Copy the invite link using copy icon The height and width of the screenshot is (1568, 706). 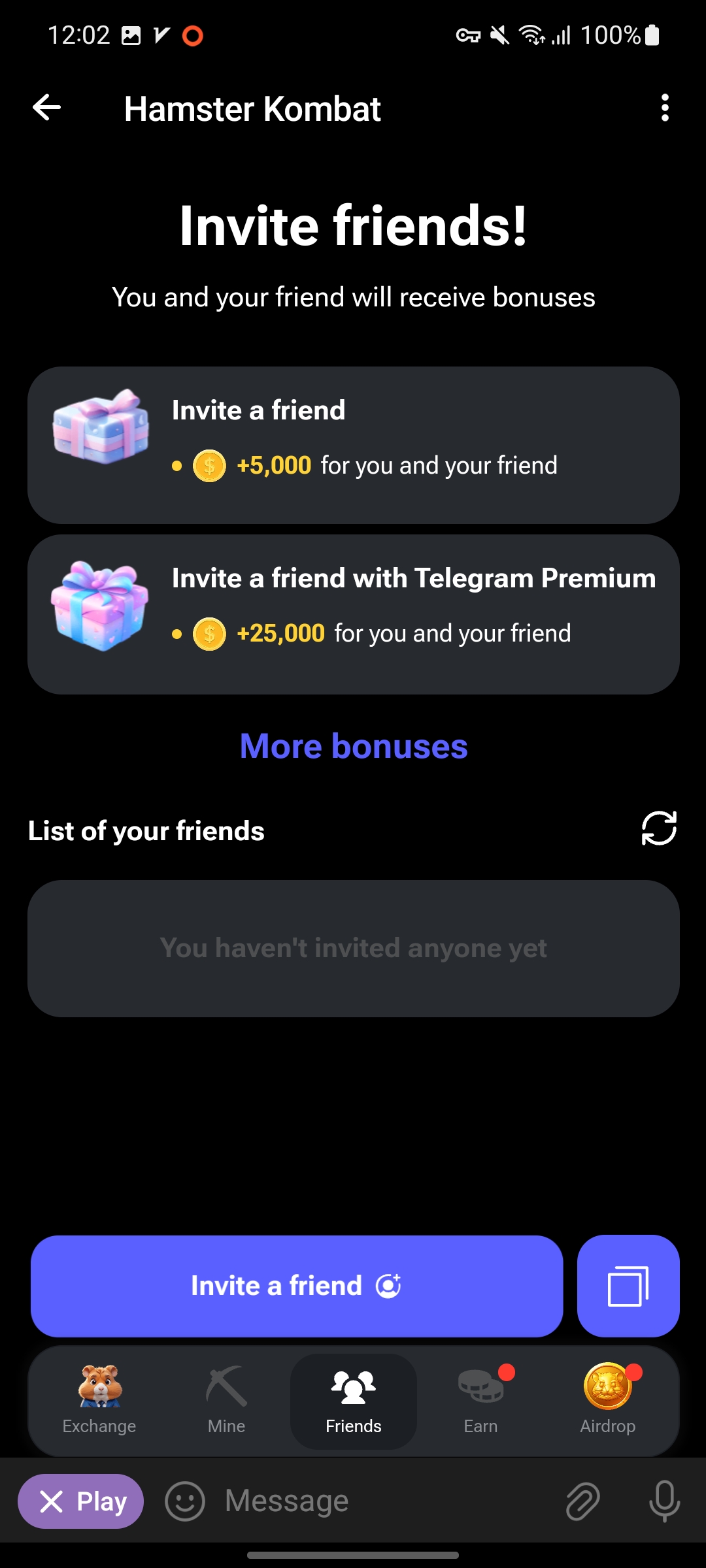pos(627,1285)
